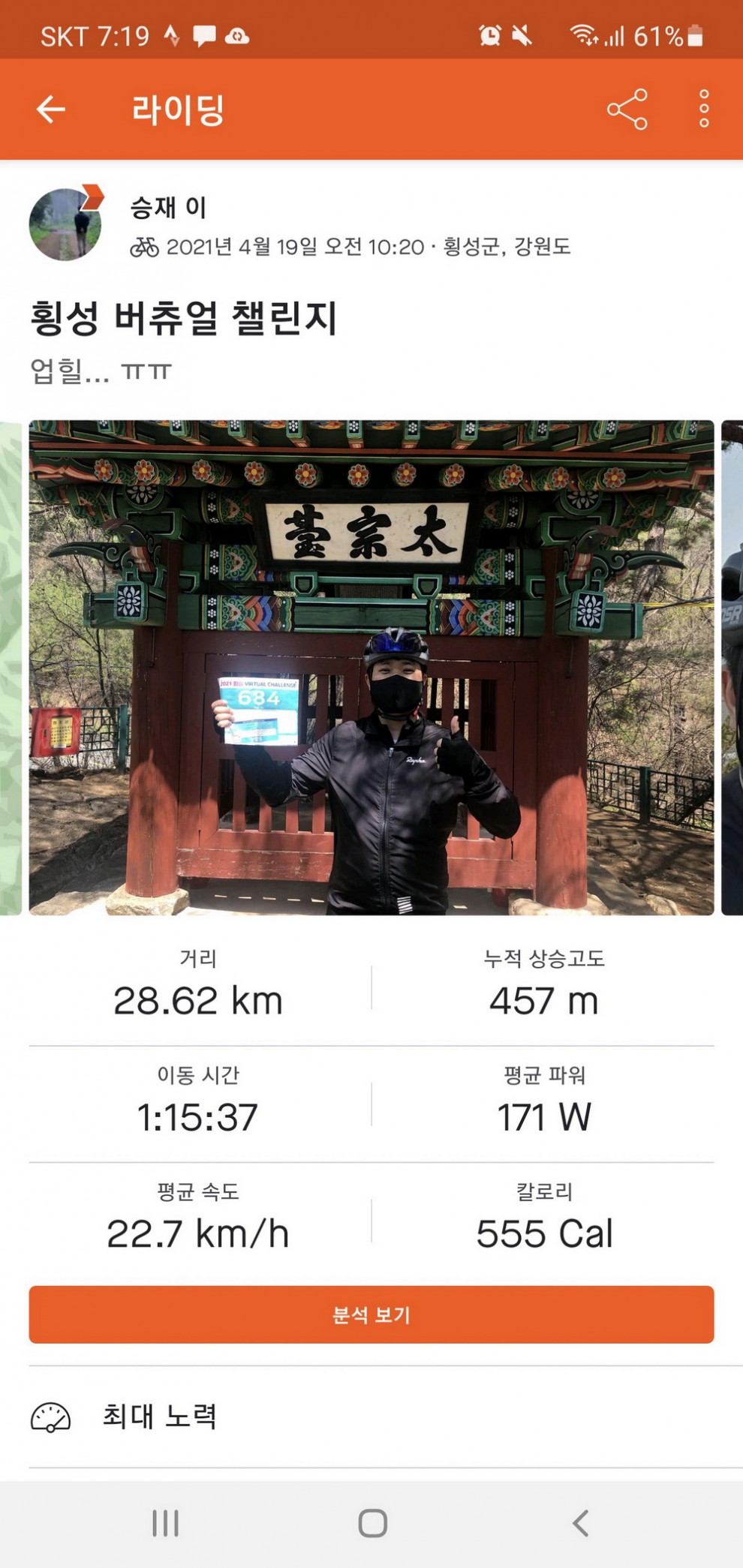The height and width of the screenshot is (1568, 743).
Task: Open recent apps from the navigation bar
Action: 165,1523
